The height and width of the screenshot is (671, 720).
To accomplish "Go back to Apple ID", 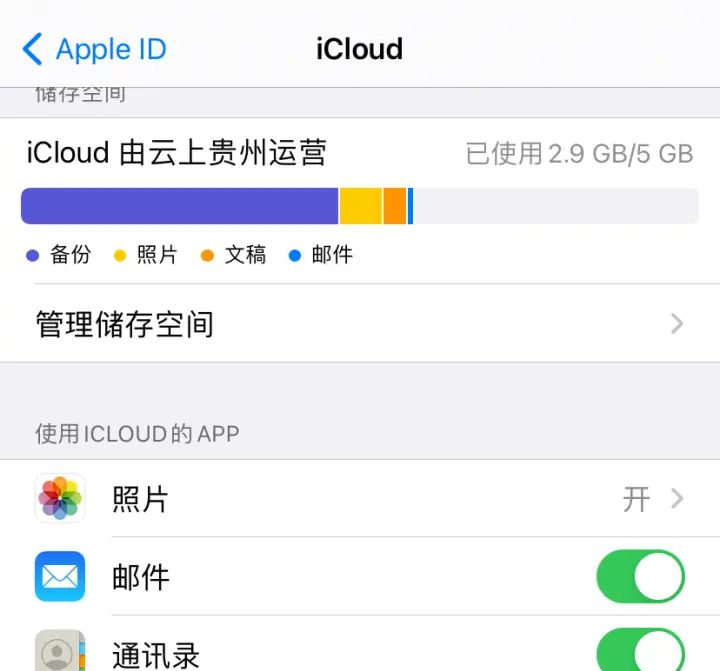I will [94, 49].
